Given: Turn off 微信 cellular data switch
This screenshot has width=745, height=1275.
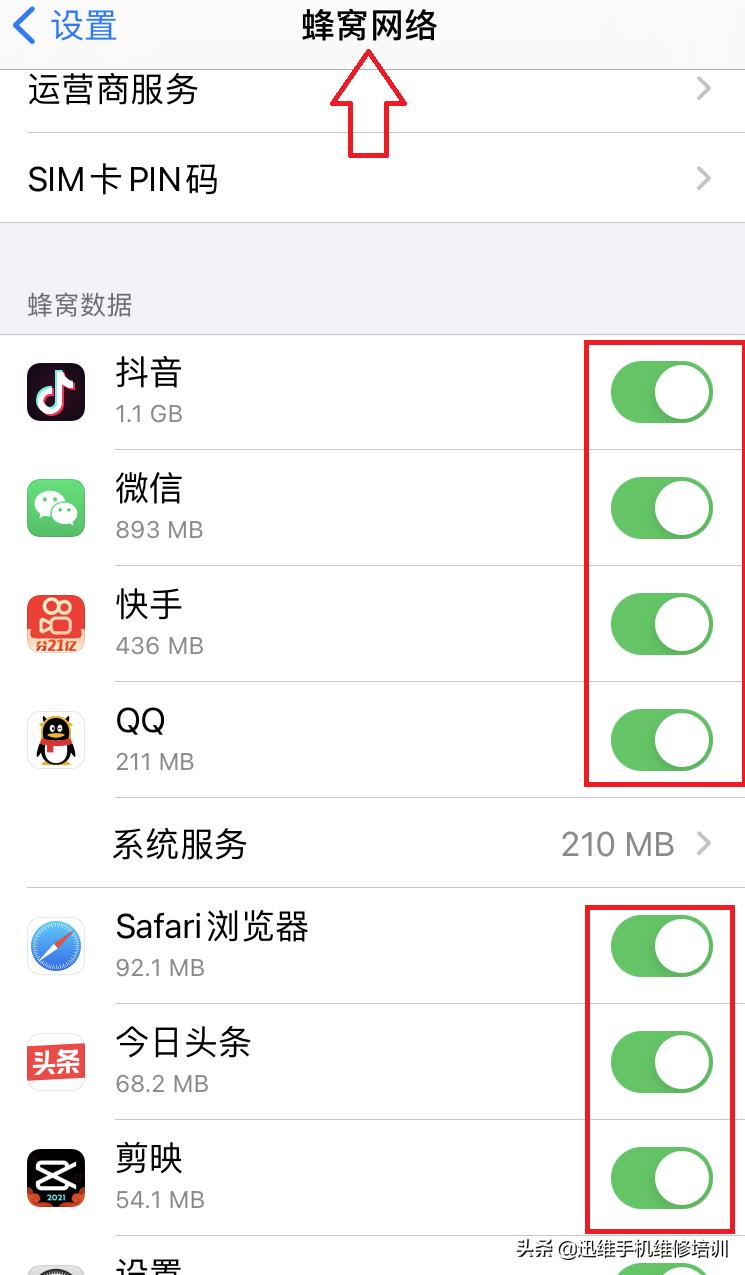Looking at the screenshot, I should (x=662, y=507).
